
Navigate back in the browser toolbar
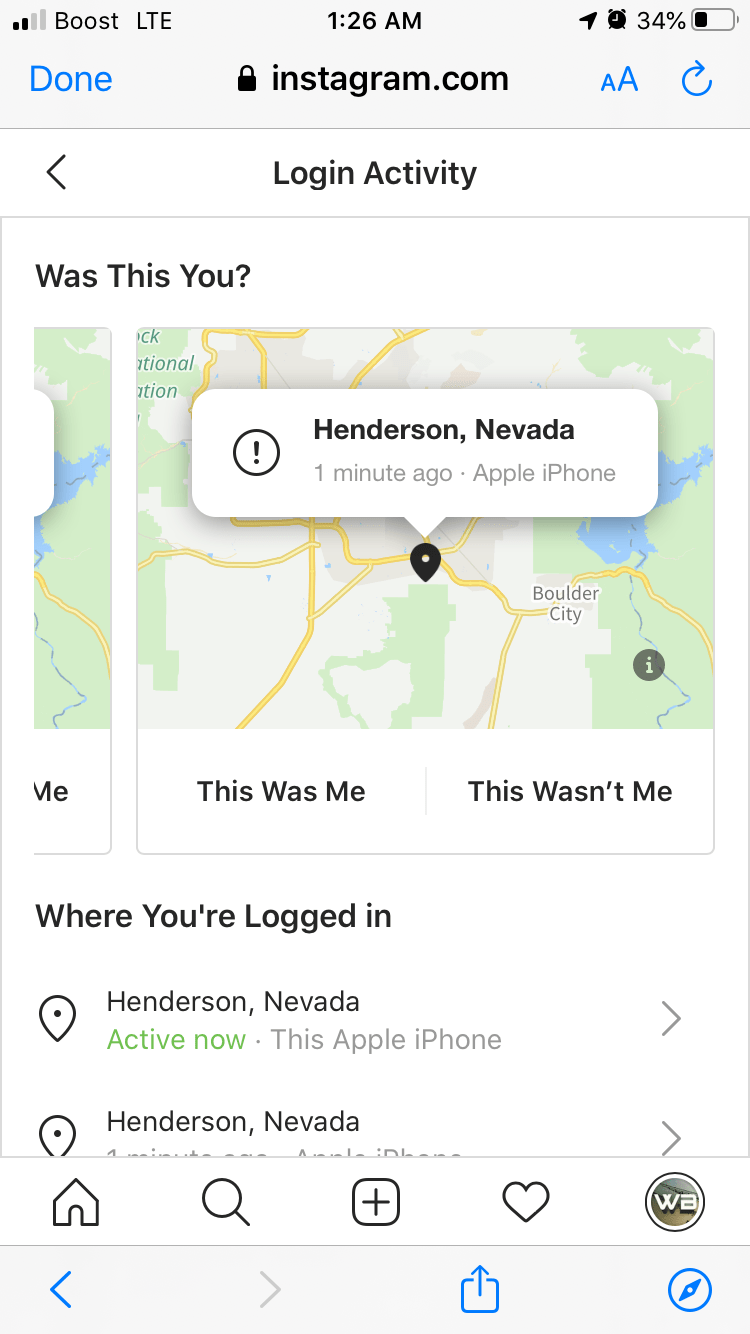tap(61, 1290)
